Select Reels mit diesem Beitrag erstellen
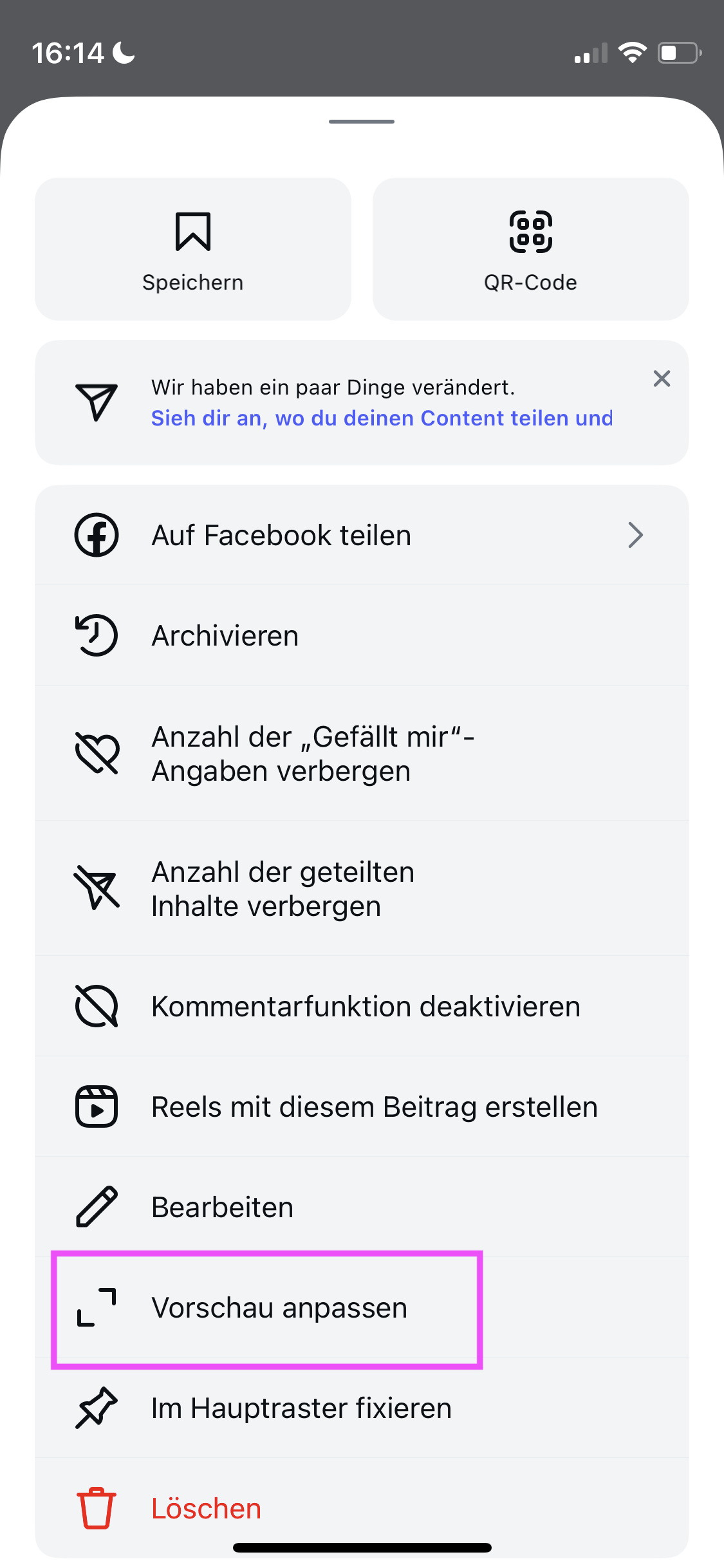This screenshot has height=1568, width=724. tap(362, 1107)
